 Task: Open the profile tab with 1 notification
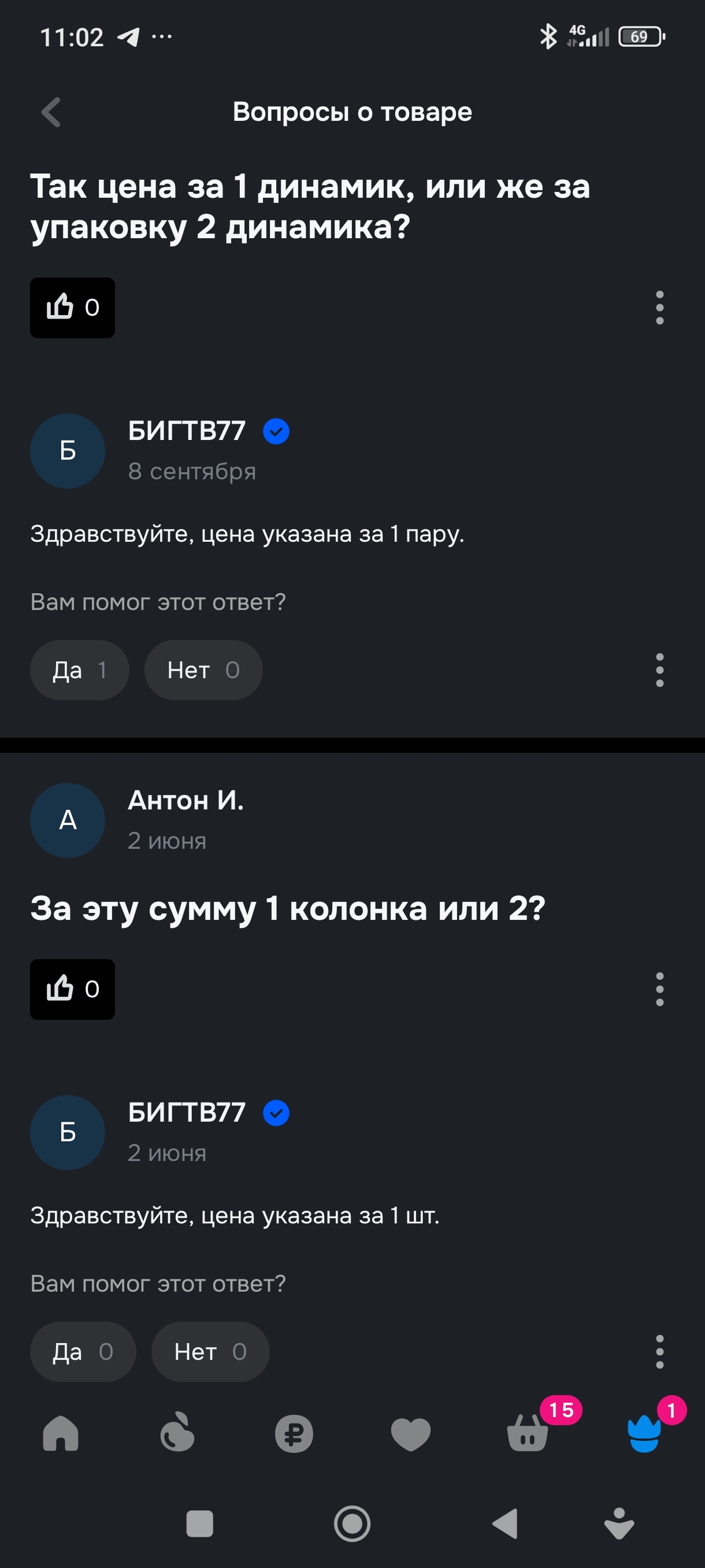click(644, 1433)
